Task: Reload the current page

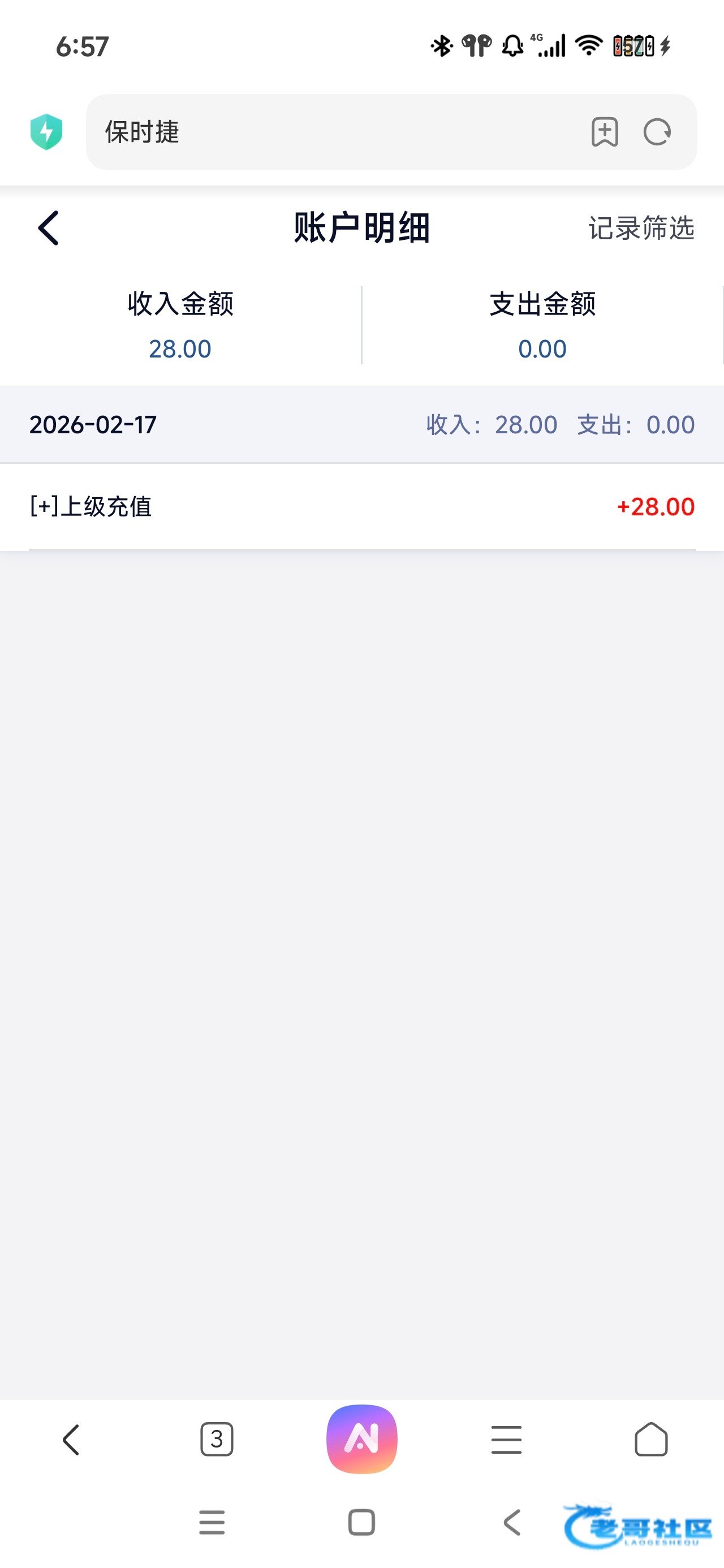Action: (x=657, y=132)
